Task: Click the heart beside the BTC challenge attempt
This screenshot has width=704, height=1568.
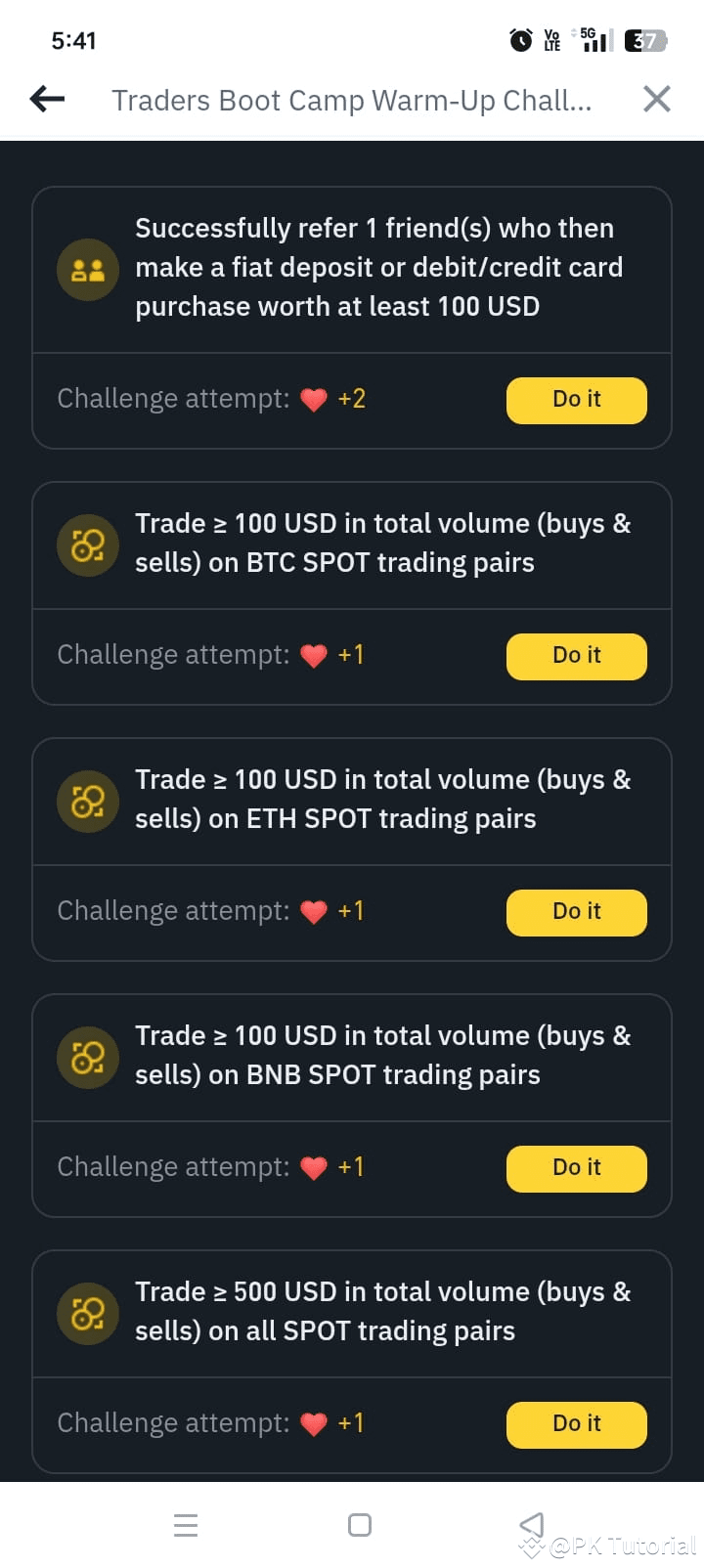Action: coord(313,655)
